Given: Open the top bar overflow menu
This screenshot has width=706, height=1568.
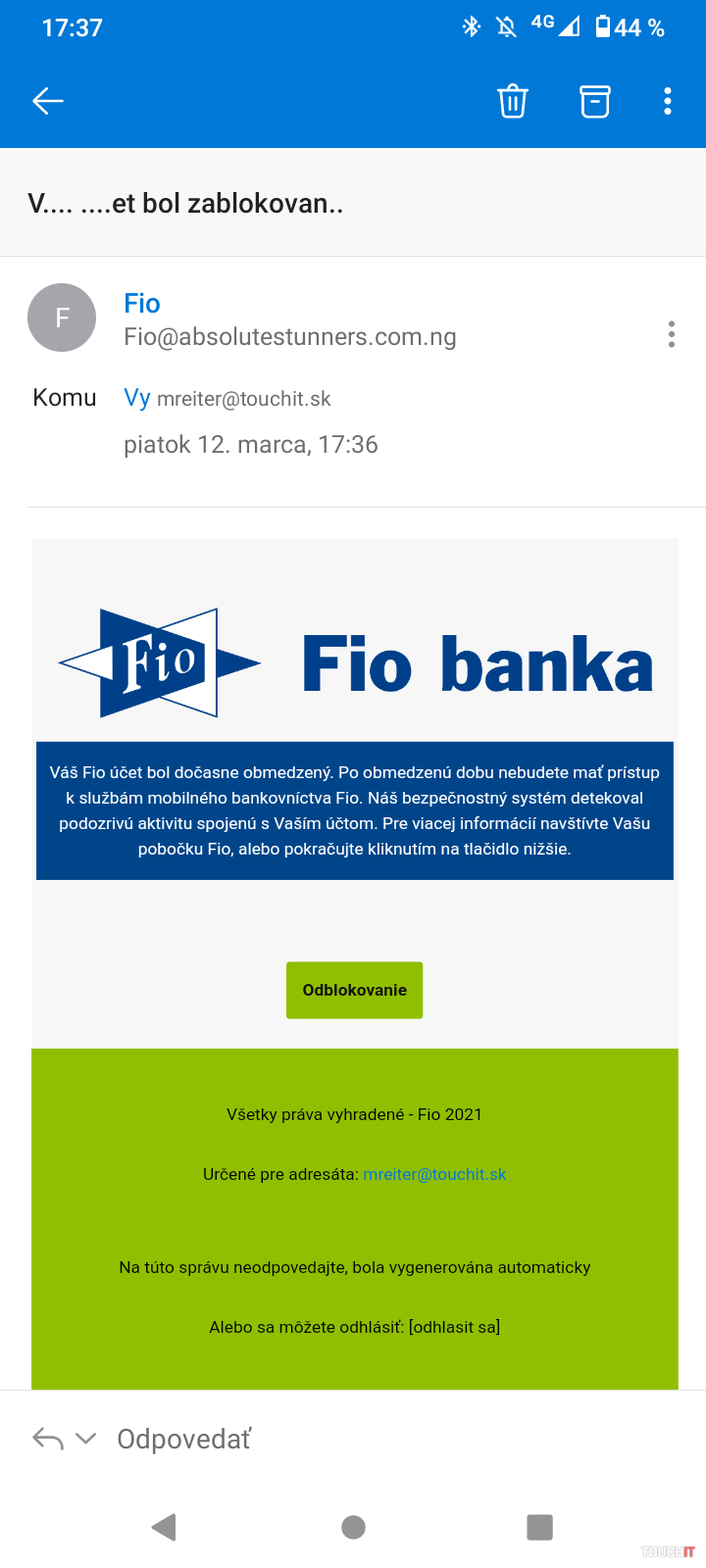Looking at the screenshot, I should (668, 101).
